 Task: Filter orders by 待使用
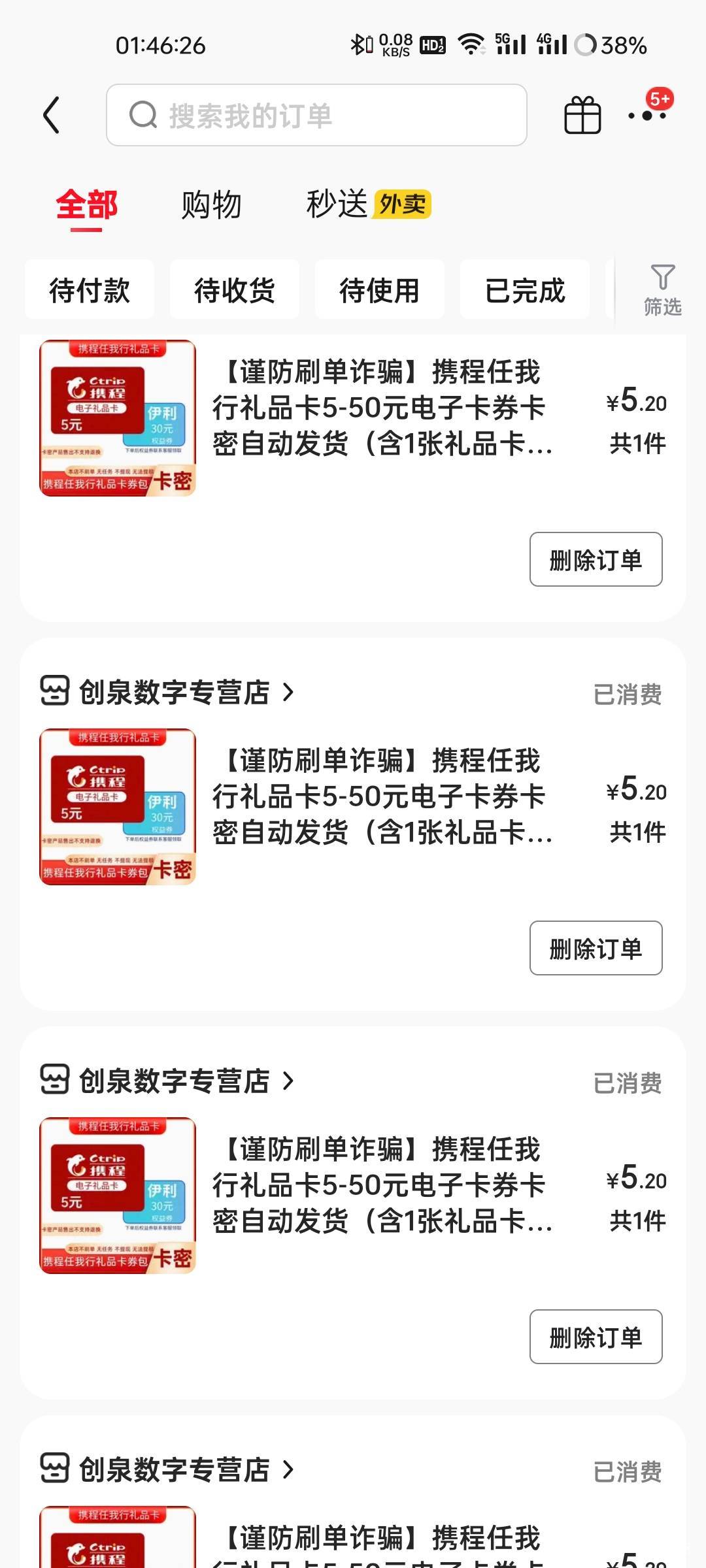[380, 289]
